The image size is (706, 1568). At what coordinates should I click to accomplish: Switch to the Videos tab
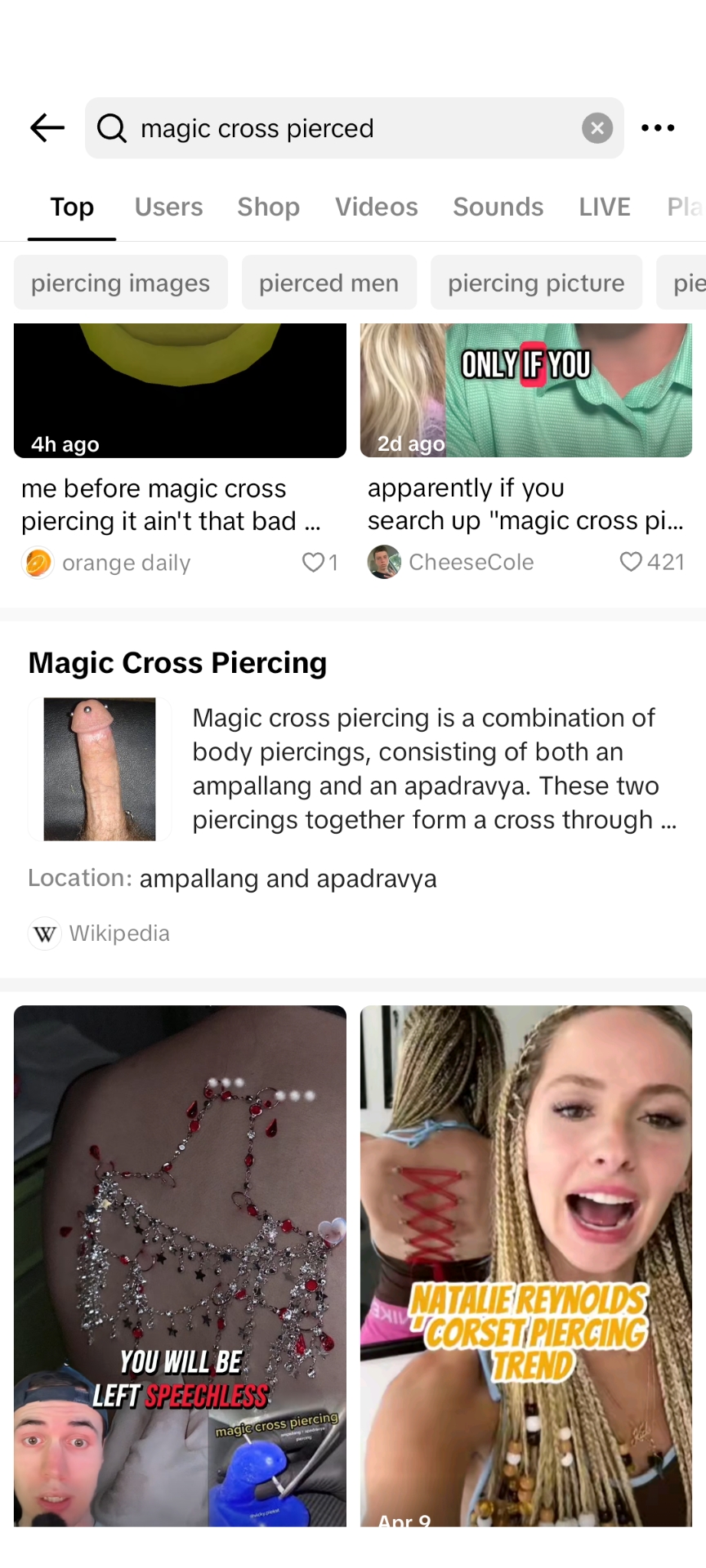[376, 207]
